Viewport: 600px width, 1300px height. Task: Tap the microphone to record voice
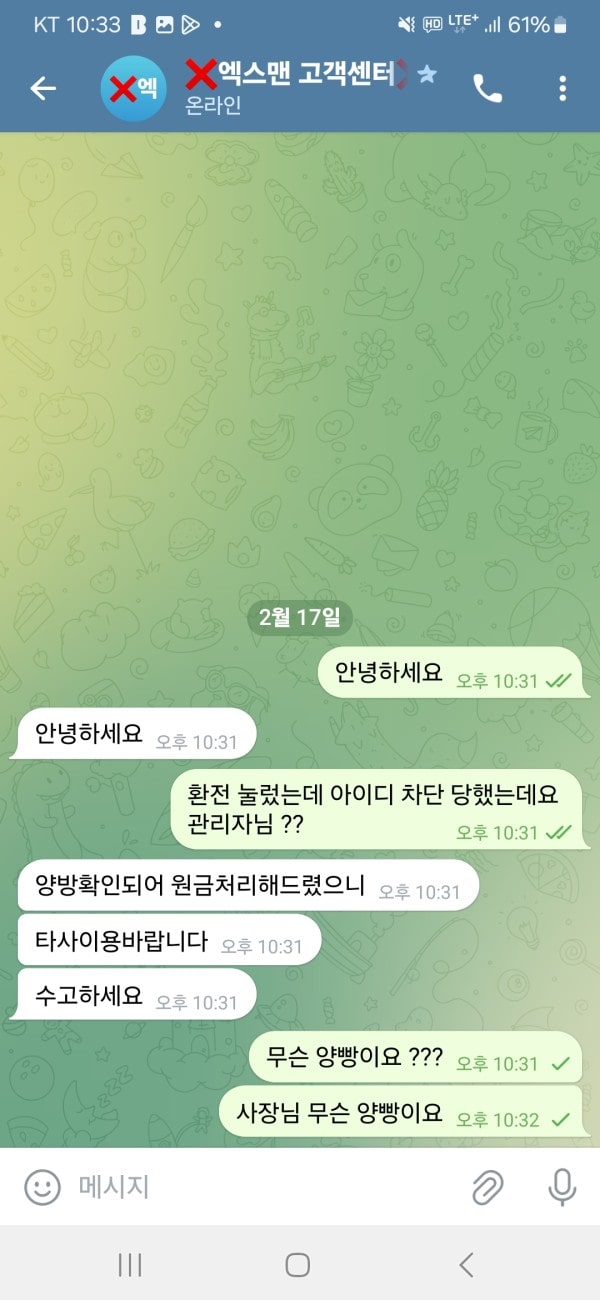[x=562, y=1187]
